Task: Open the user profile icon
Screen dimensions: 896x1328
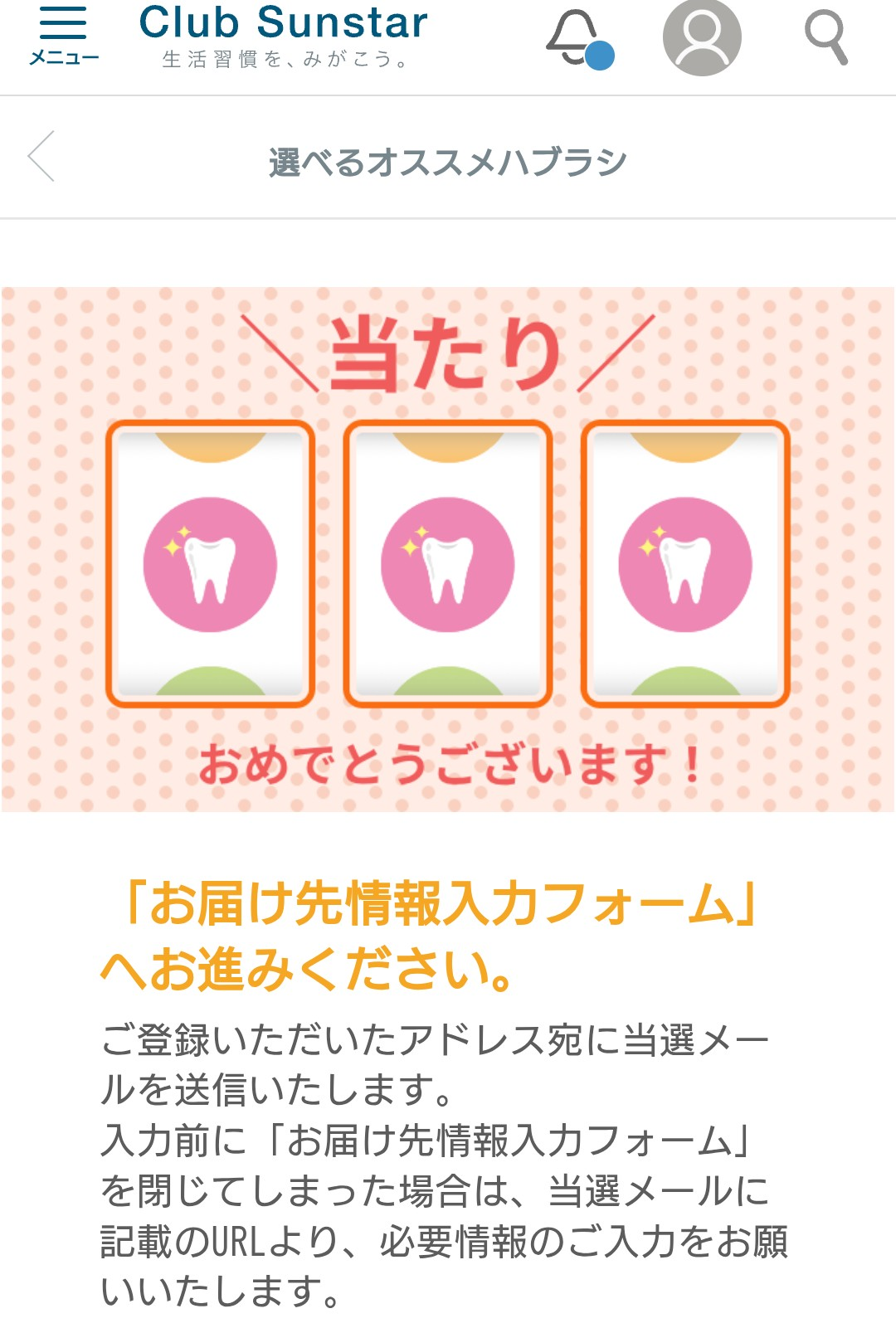Action: click(x=702, y=37)
